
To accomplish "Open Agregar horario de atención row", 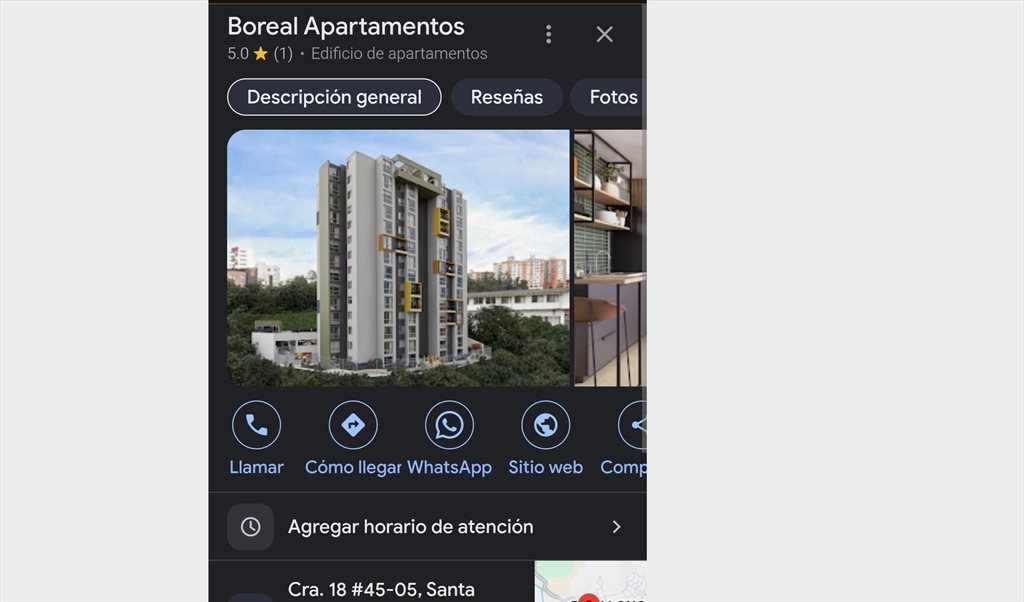I will (x=427, y=526).
